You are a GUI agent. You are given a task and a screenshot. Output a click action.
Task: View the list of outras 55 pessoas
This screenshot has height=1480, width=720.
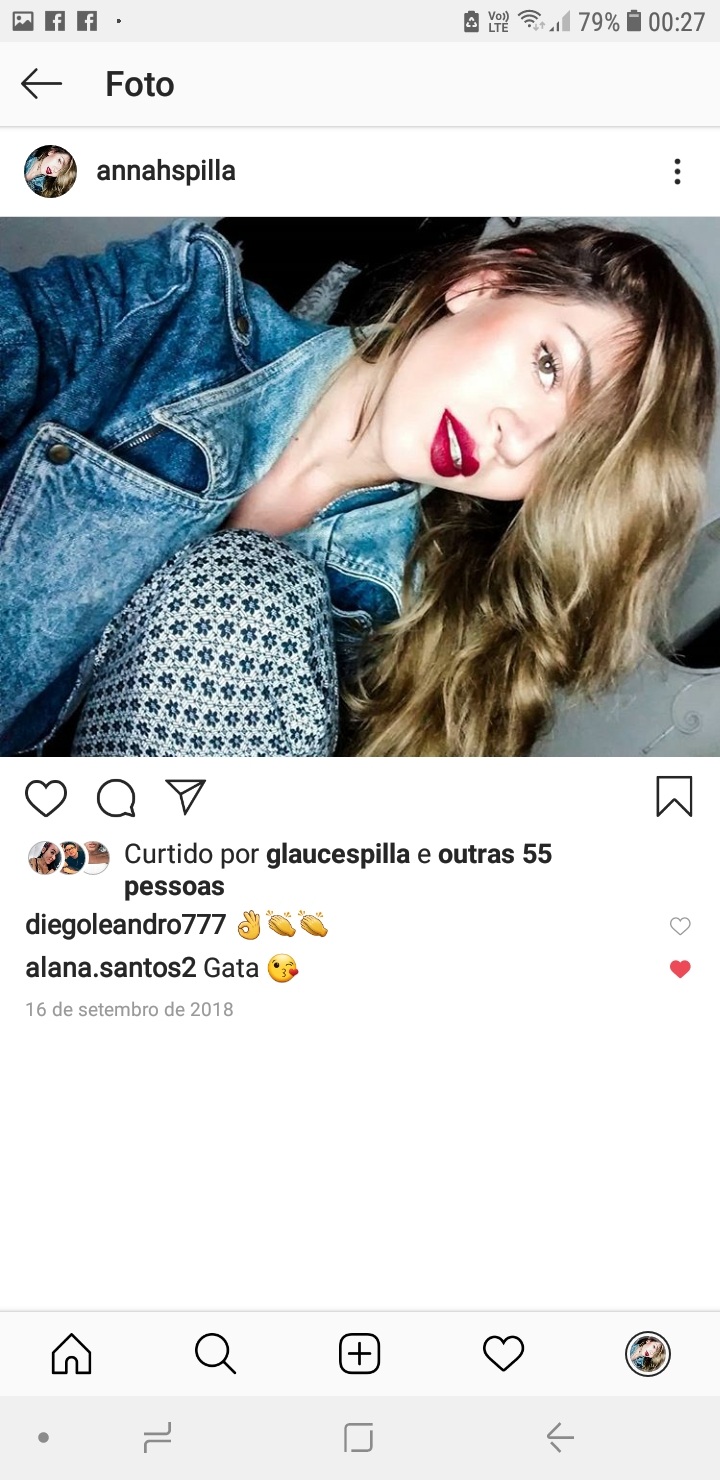(494, 854)
